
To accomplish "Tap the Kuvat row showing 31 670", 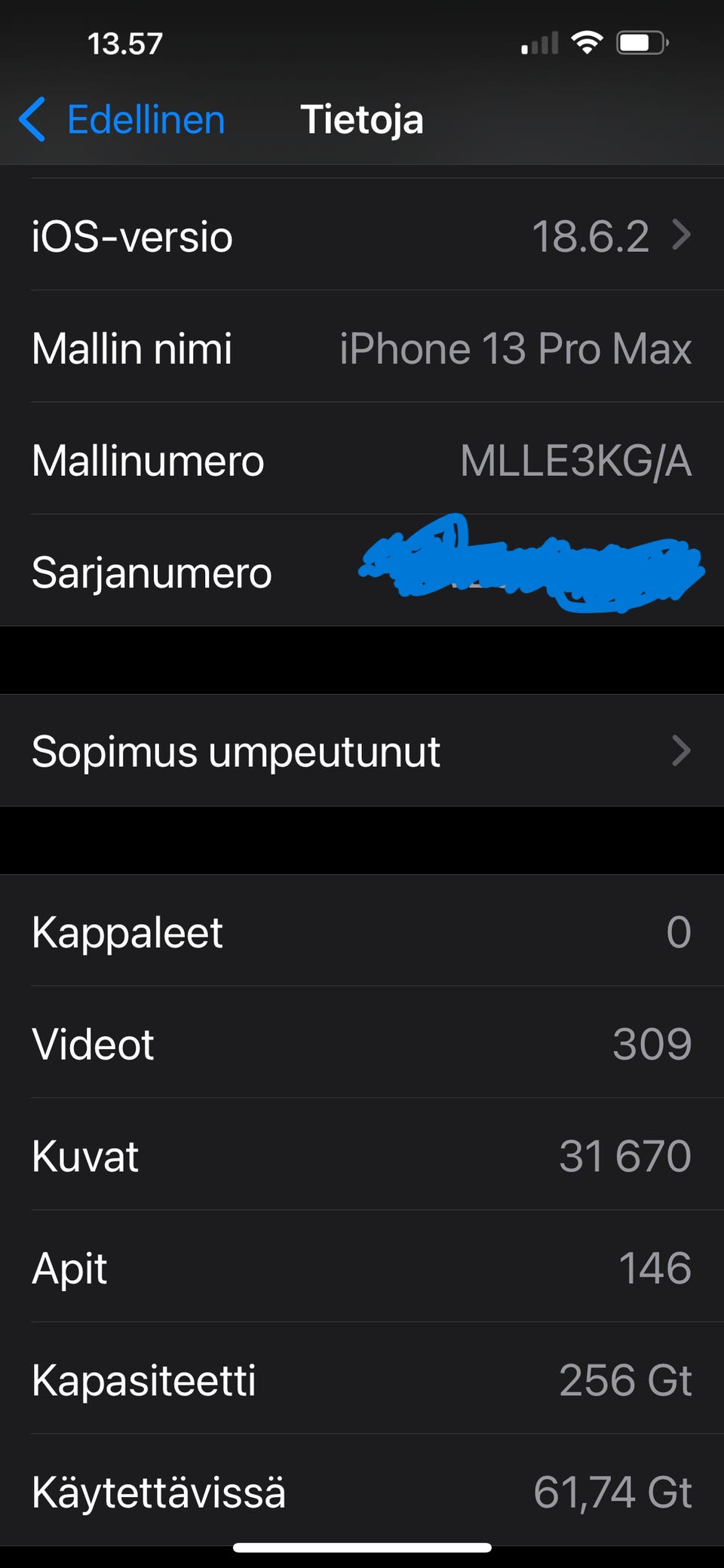I will coord(362,1155).
